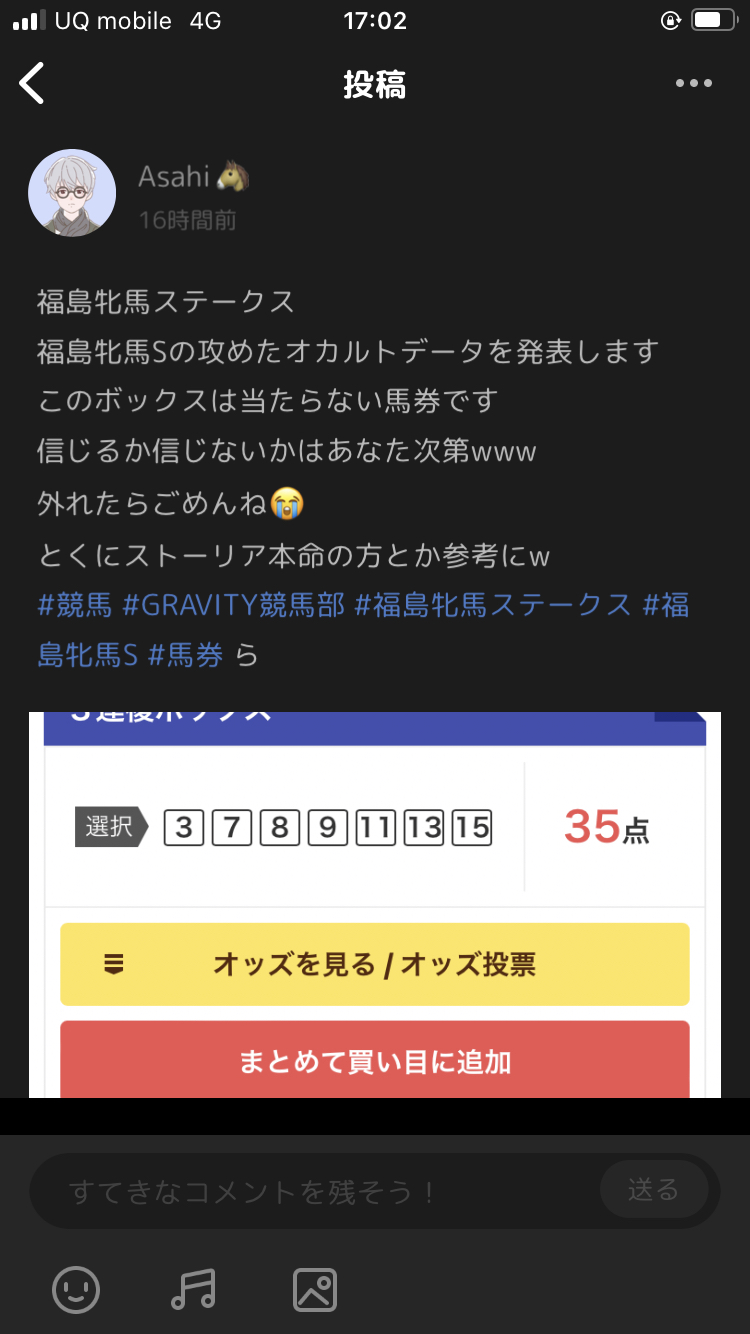
Task: Go back using the top-left arrow
Action: click(32, 83)
